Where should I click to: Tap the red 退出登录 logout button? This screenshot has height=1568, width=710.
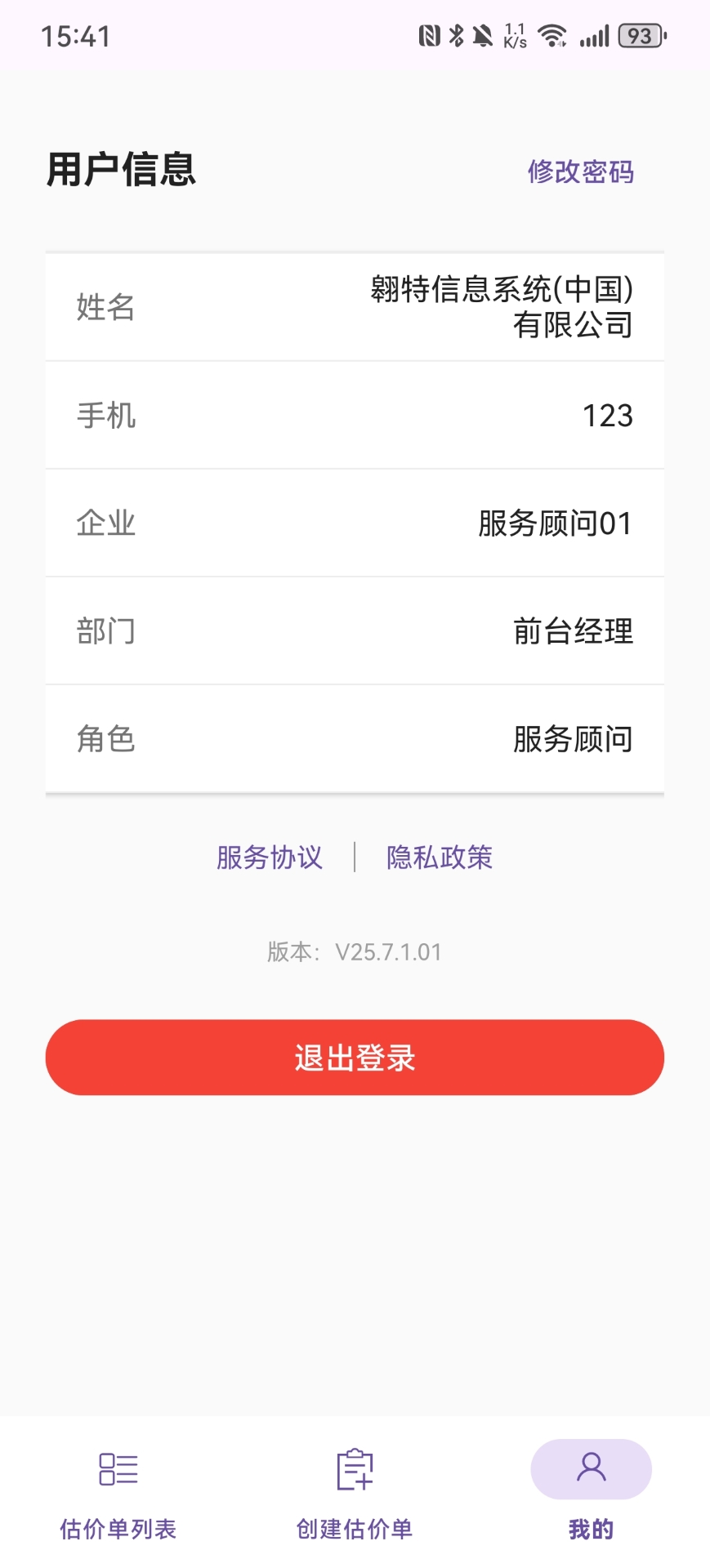(355, 1057)
